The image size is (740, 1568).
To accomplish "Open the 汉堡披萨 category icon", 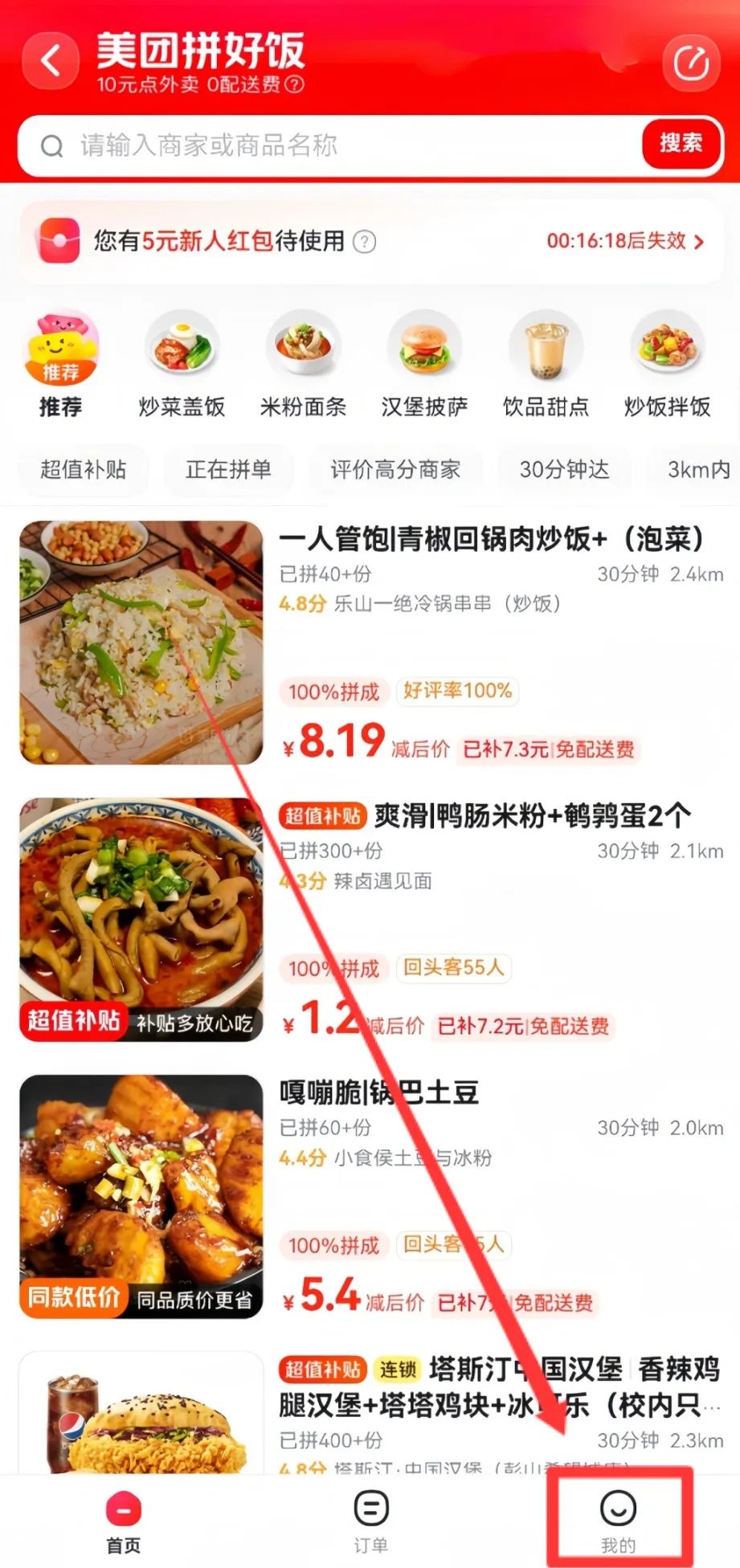I will coord(424,345).
